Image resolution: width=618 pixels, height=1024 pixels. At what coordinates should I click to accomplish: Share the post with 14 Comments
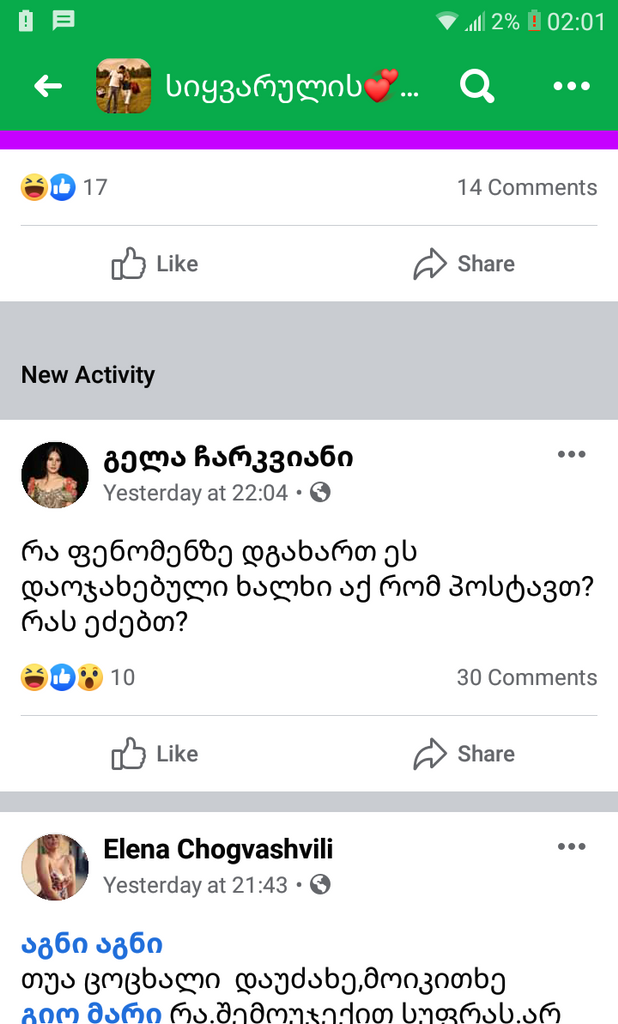tap(464, 264)
